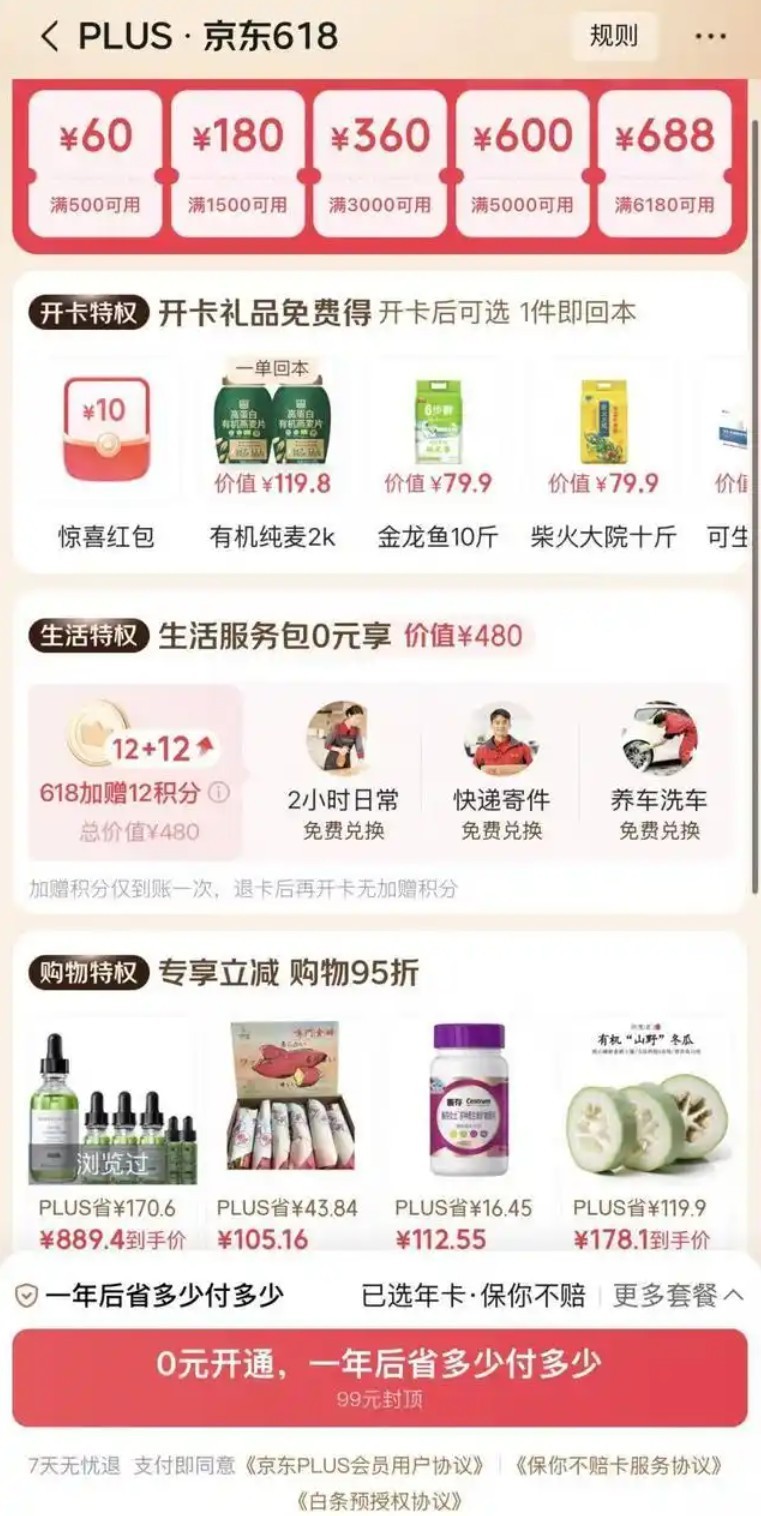
Task: Select the ¥180 满1500可用 coupon
Action: (x=238, y=164)
